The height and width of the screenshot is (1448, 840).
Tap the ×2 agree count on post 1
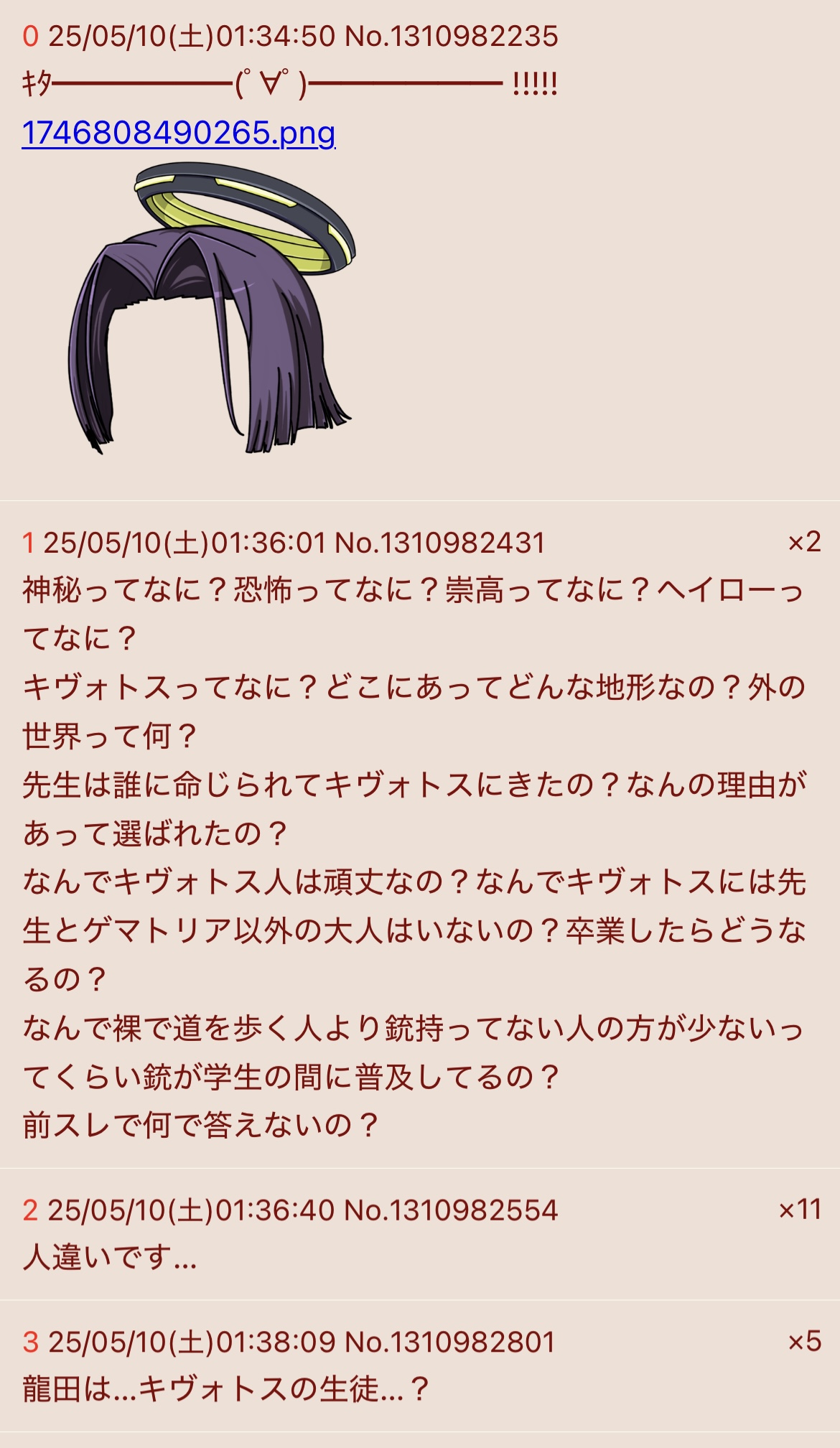[x=804, y=542]
